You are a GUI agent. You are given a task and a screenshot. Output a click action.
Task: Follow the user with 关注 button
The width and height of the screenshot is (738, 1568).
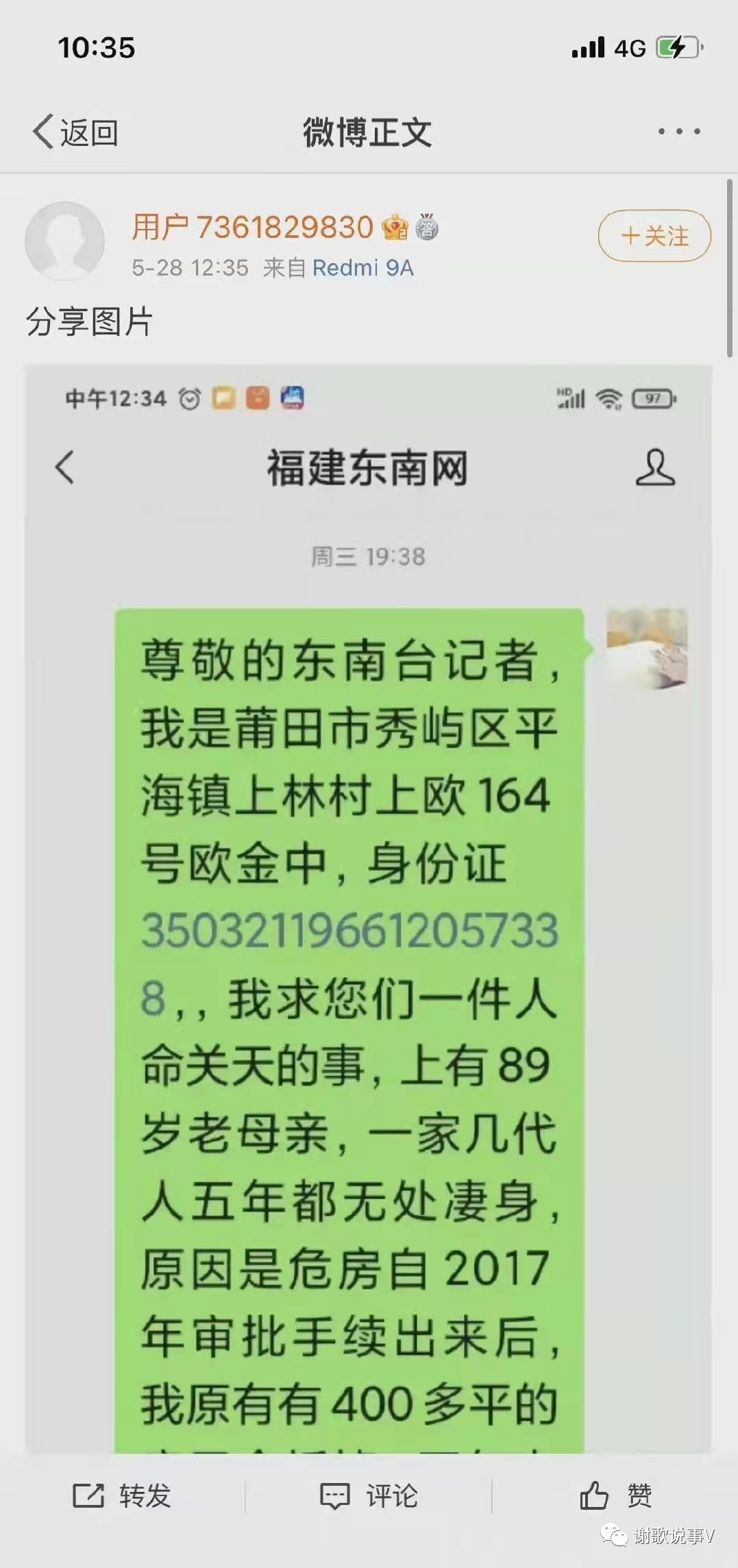pyautogui.click(x=654, y=236)
